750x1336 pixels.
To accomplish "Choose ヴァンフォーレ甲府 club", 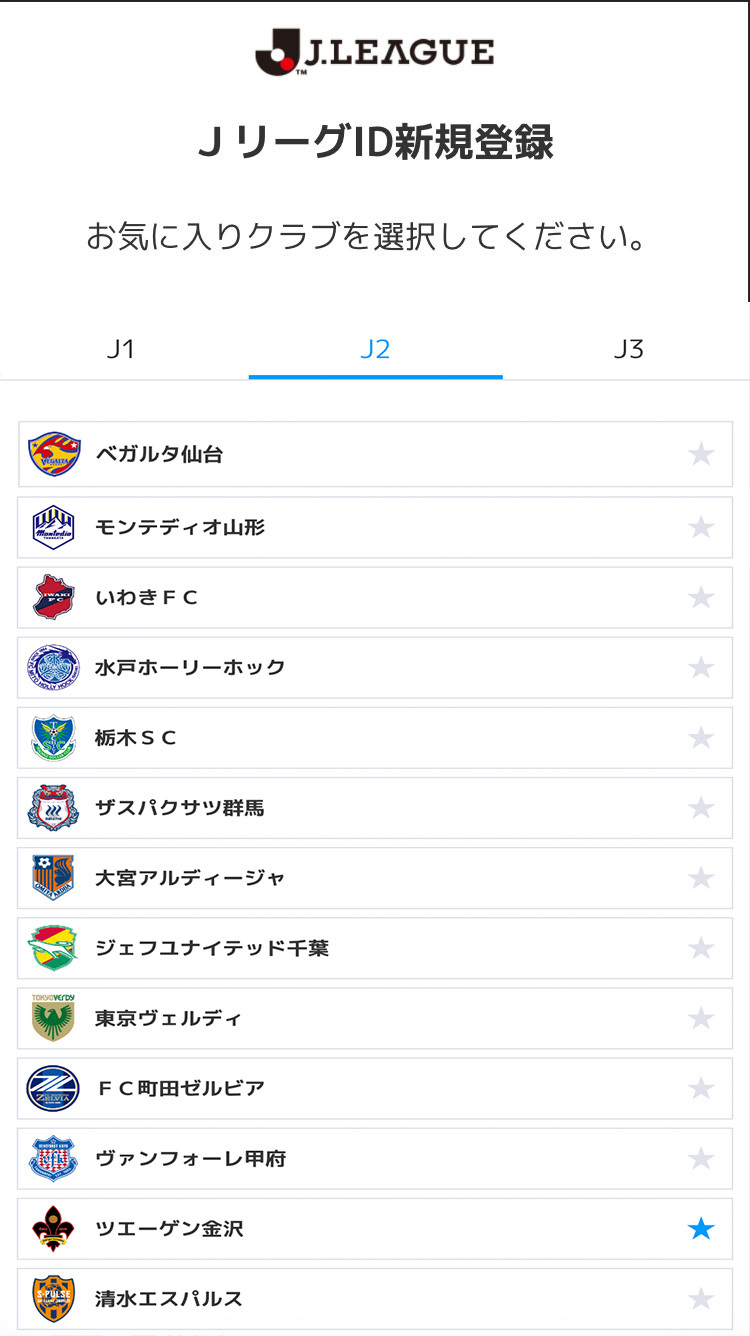I will tap(375, 1159).
